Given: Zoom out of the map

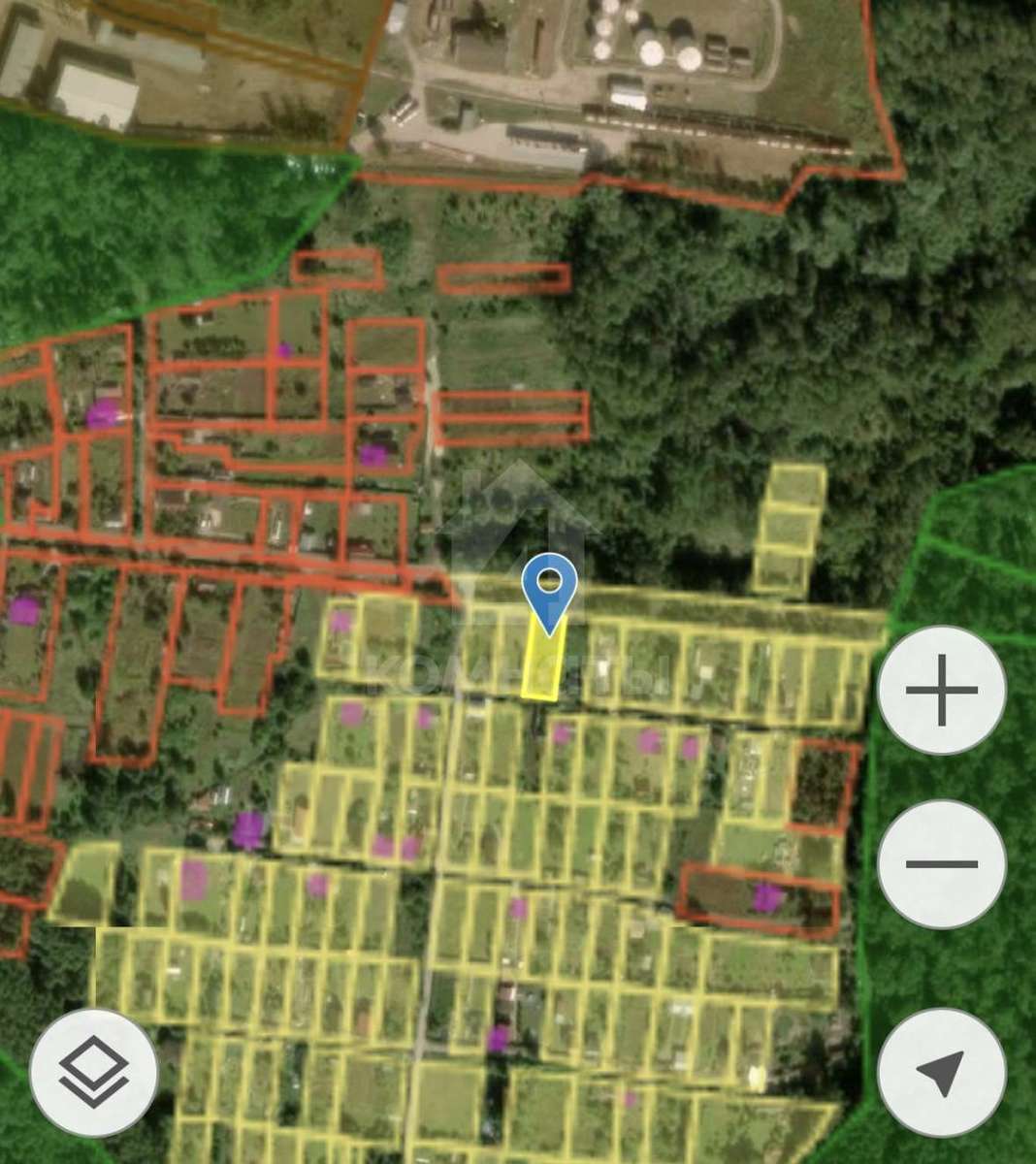Looking at the screenshot, I should pos(941,863).
